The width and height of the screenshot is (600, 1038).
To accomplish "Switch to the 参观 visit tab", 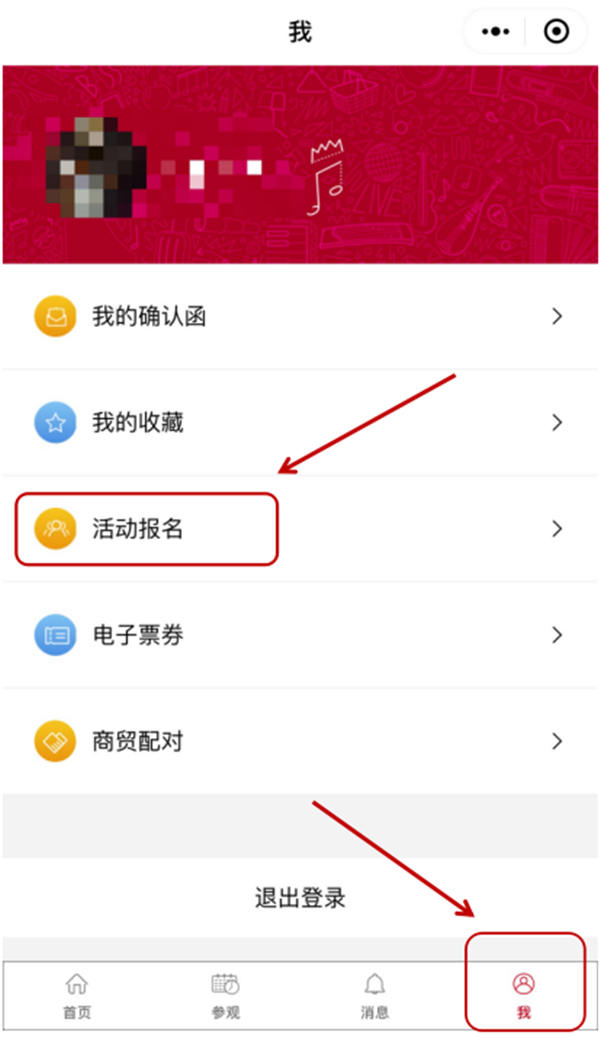I will coord(225,995).
